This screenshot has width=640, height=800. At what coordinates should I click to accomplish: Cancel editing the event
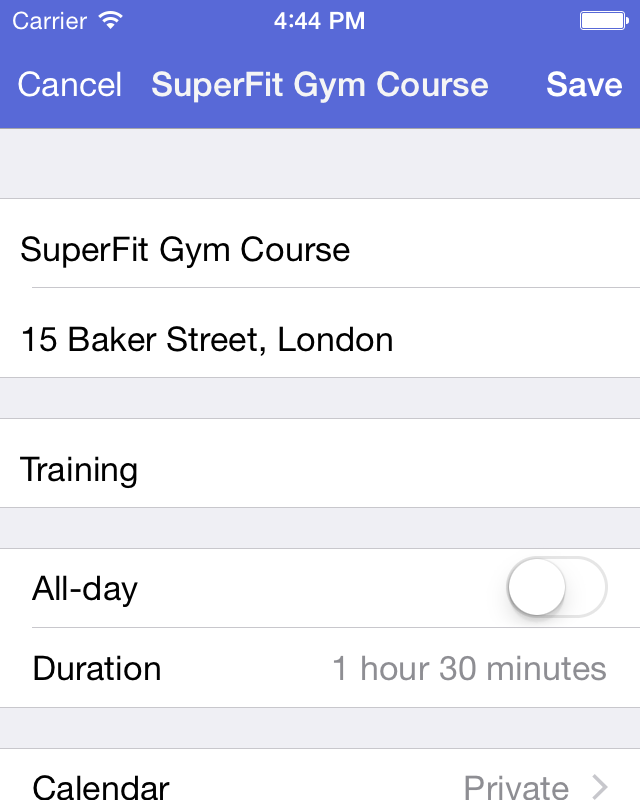pyautogui.click(x=70, y=85)
